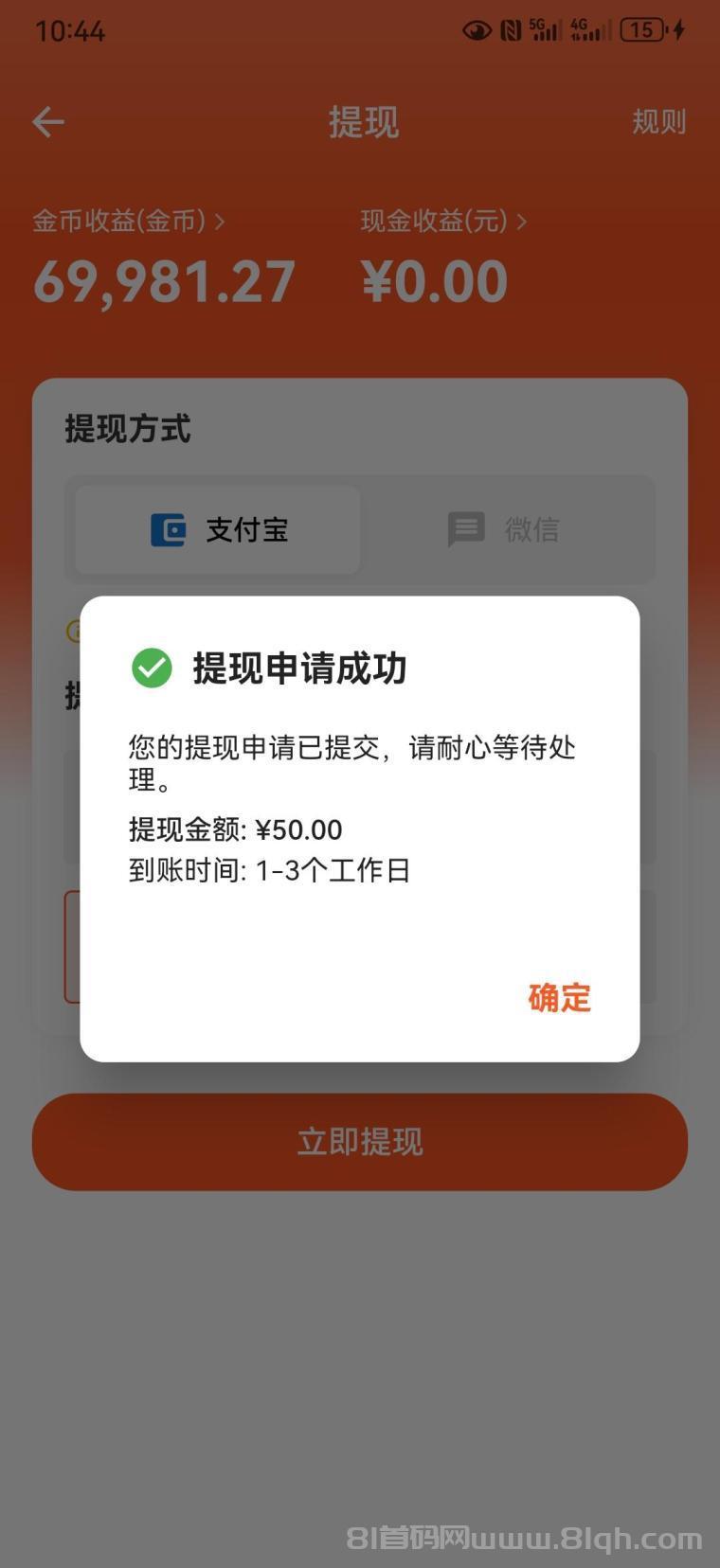This screenshot has height=1568, width=720.
Task: Select the 支付宝 withdrawal method option
Action: 215,529
